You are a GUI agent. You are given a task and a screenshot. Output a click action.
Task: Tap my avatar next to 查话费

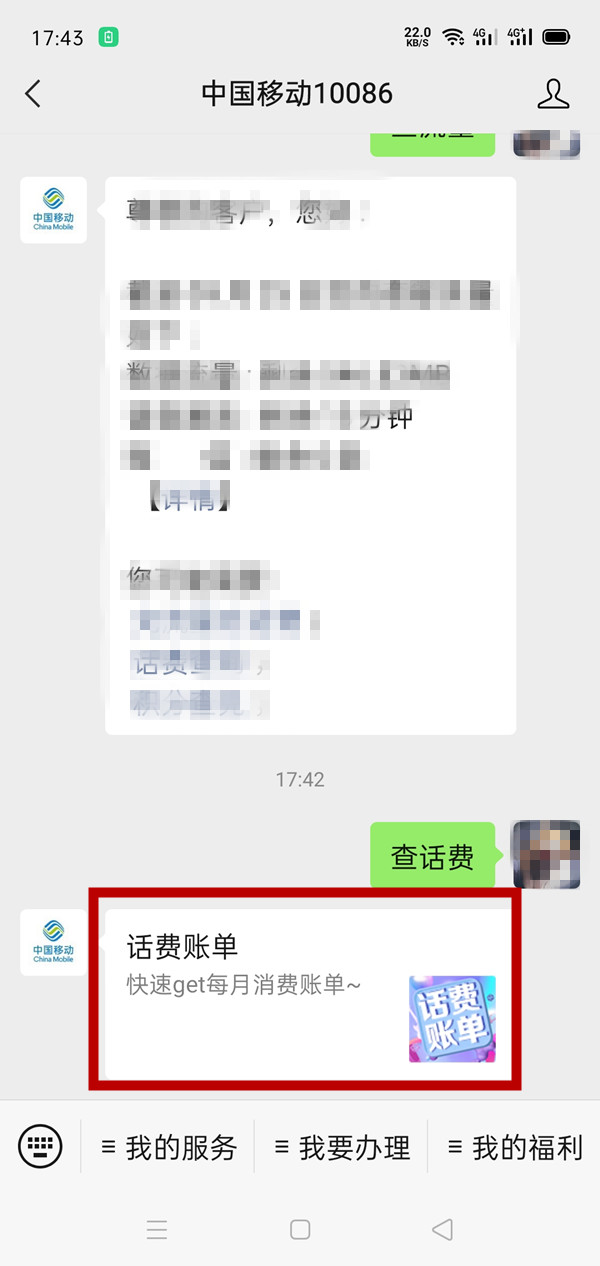pos(546,855)
